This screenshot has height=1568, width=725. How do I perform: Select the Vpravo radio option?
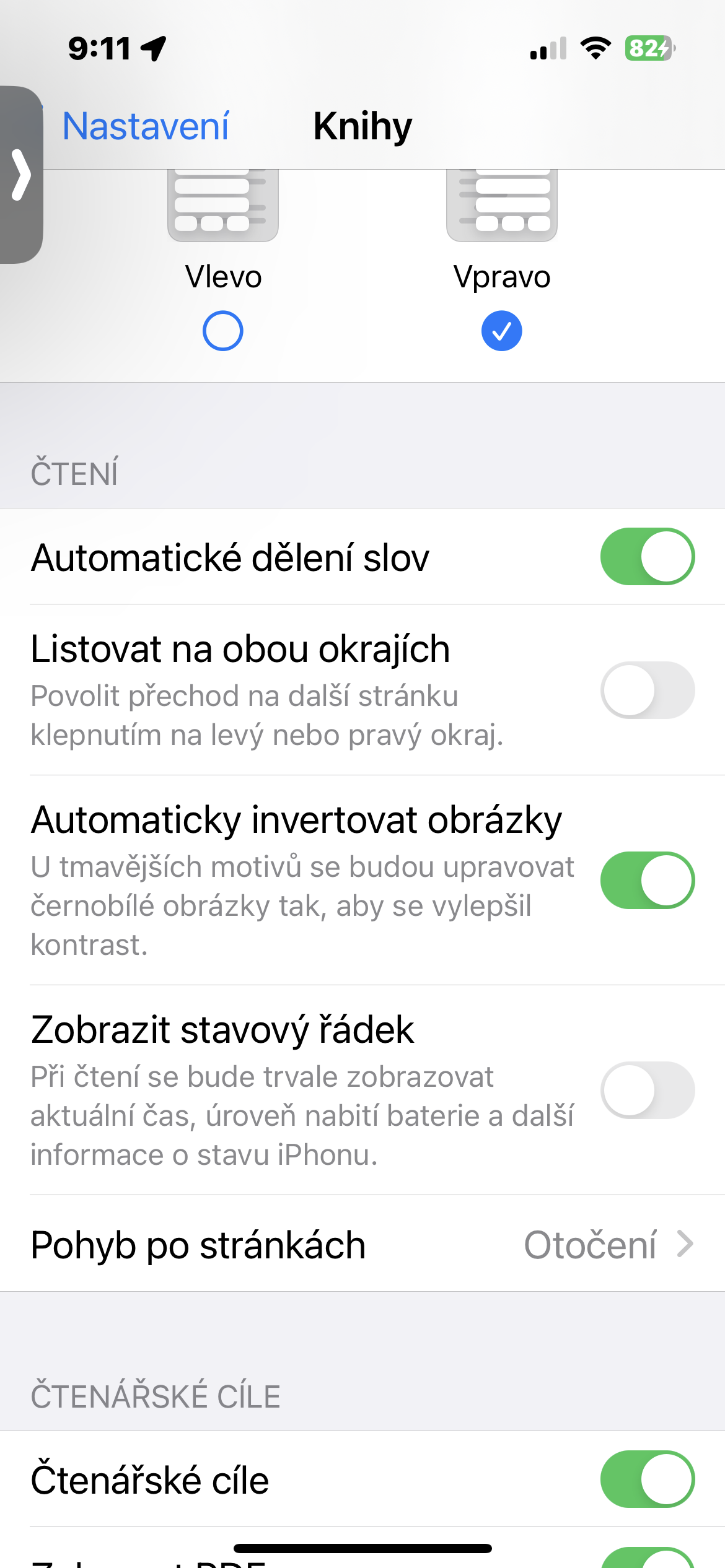[x=501, y=331]
